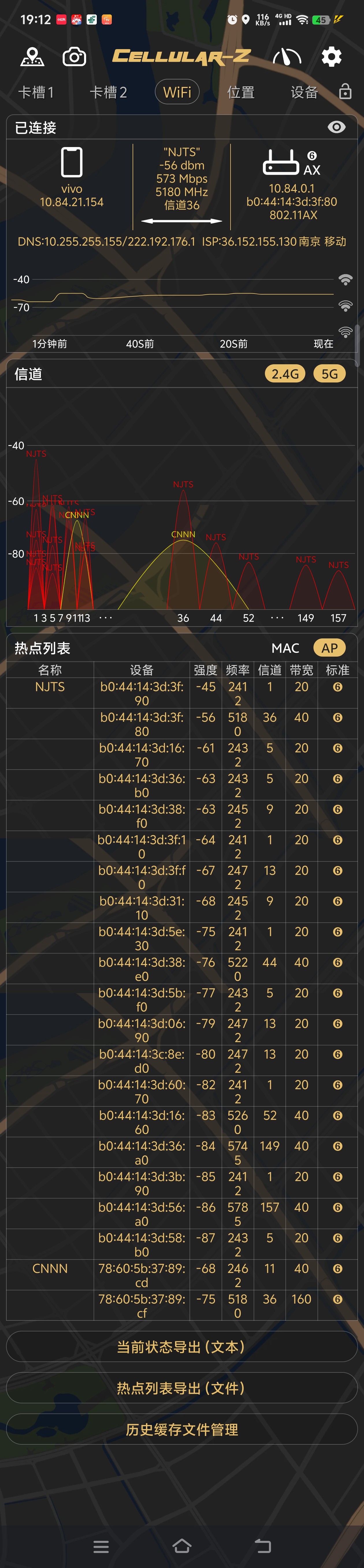Take a screenshot with camera icon

[x=74, y=57]
